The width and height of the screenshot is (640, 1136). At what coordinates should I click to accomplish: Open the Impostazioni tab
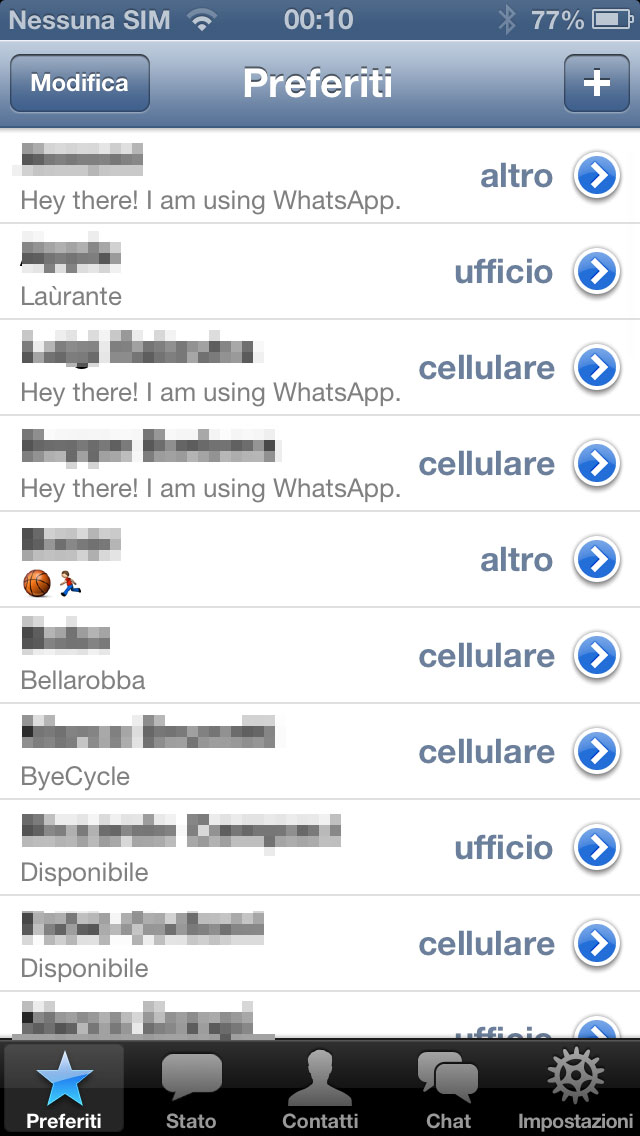tap(575, 1090)
